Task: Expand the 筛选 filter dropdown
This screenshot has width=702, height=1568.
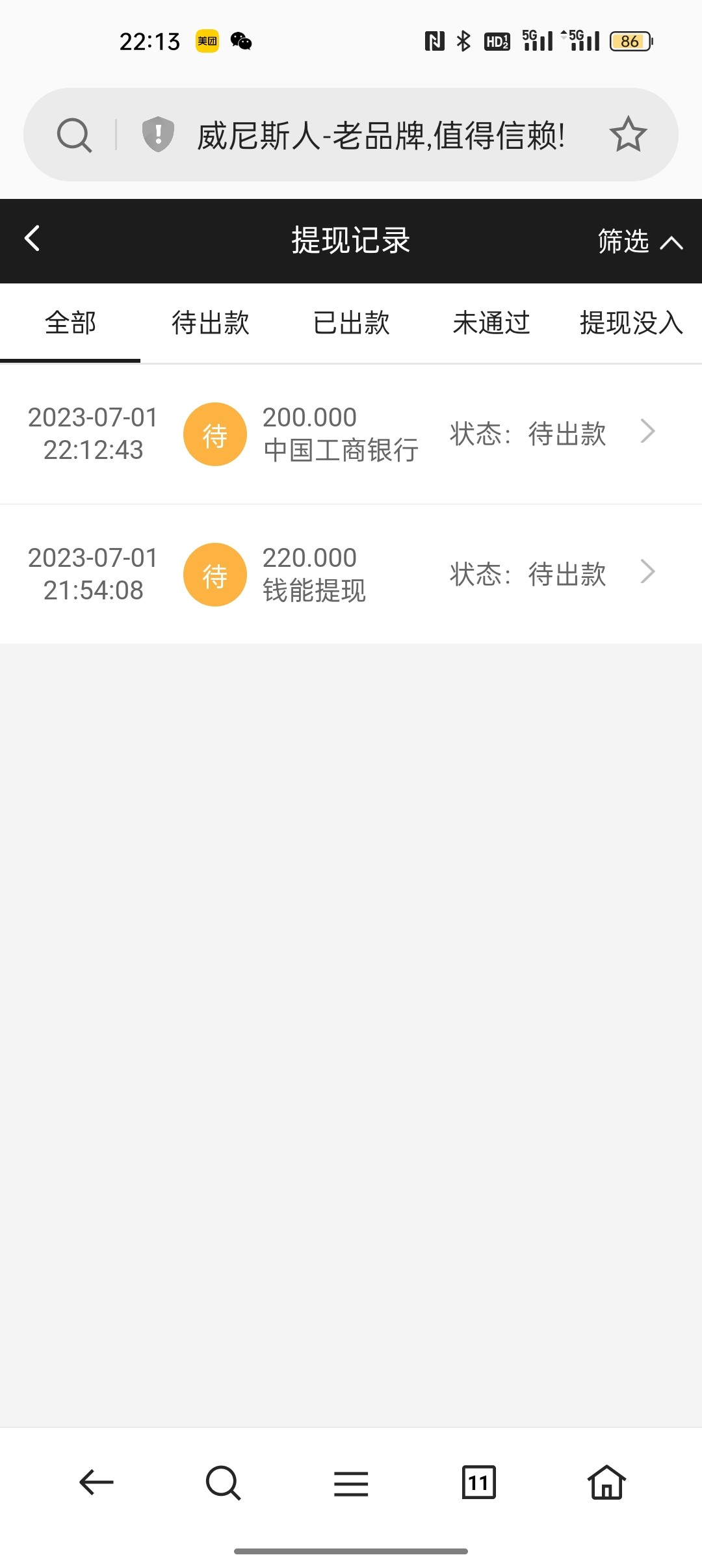Action: click(639, 241)
